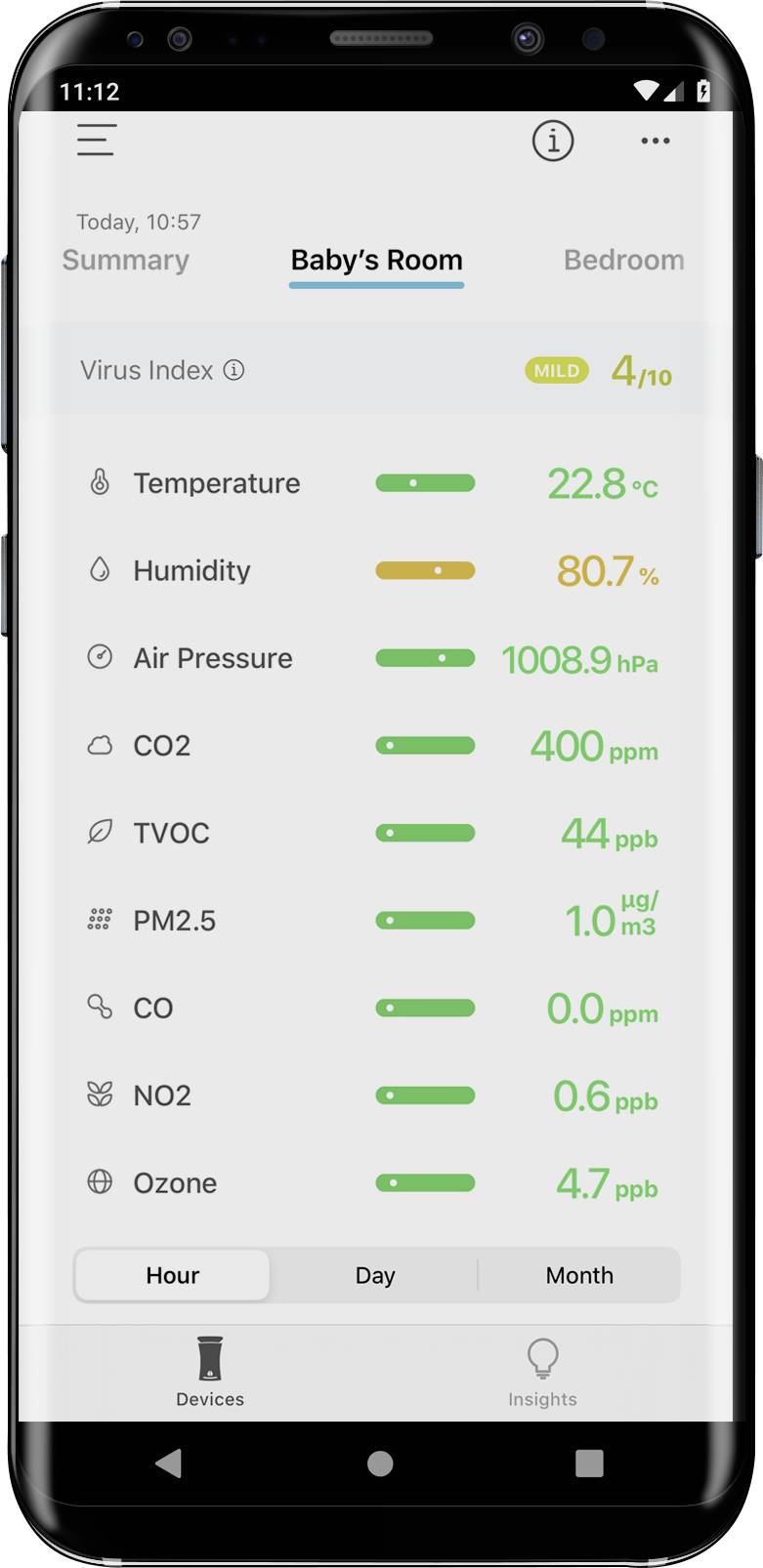Switch to the Bedroom tab
763x1568 pixels.
pos(623,261)
